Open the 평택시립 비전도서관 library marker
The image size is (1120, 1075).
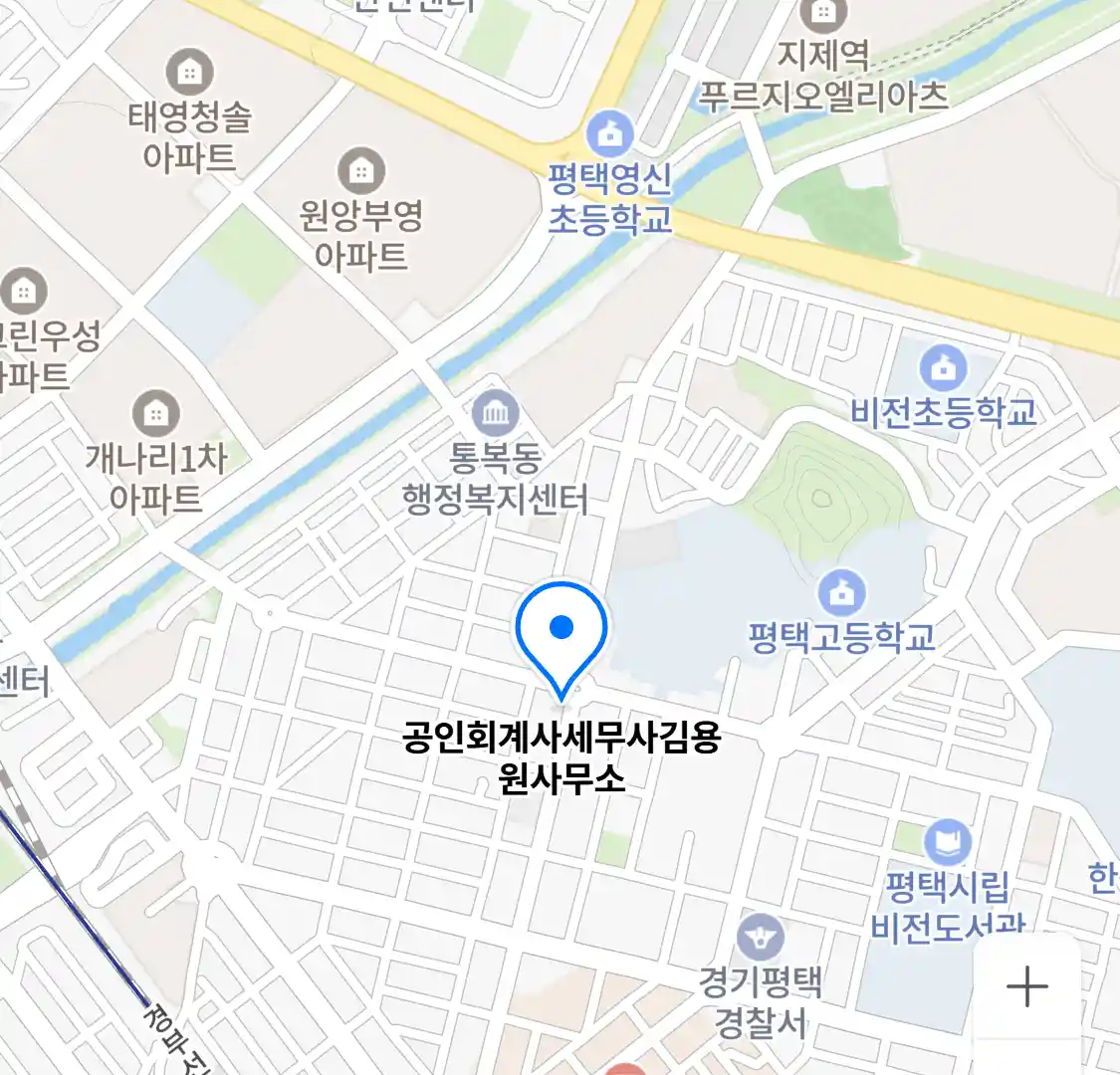click(948, 843)
